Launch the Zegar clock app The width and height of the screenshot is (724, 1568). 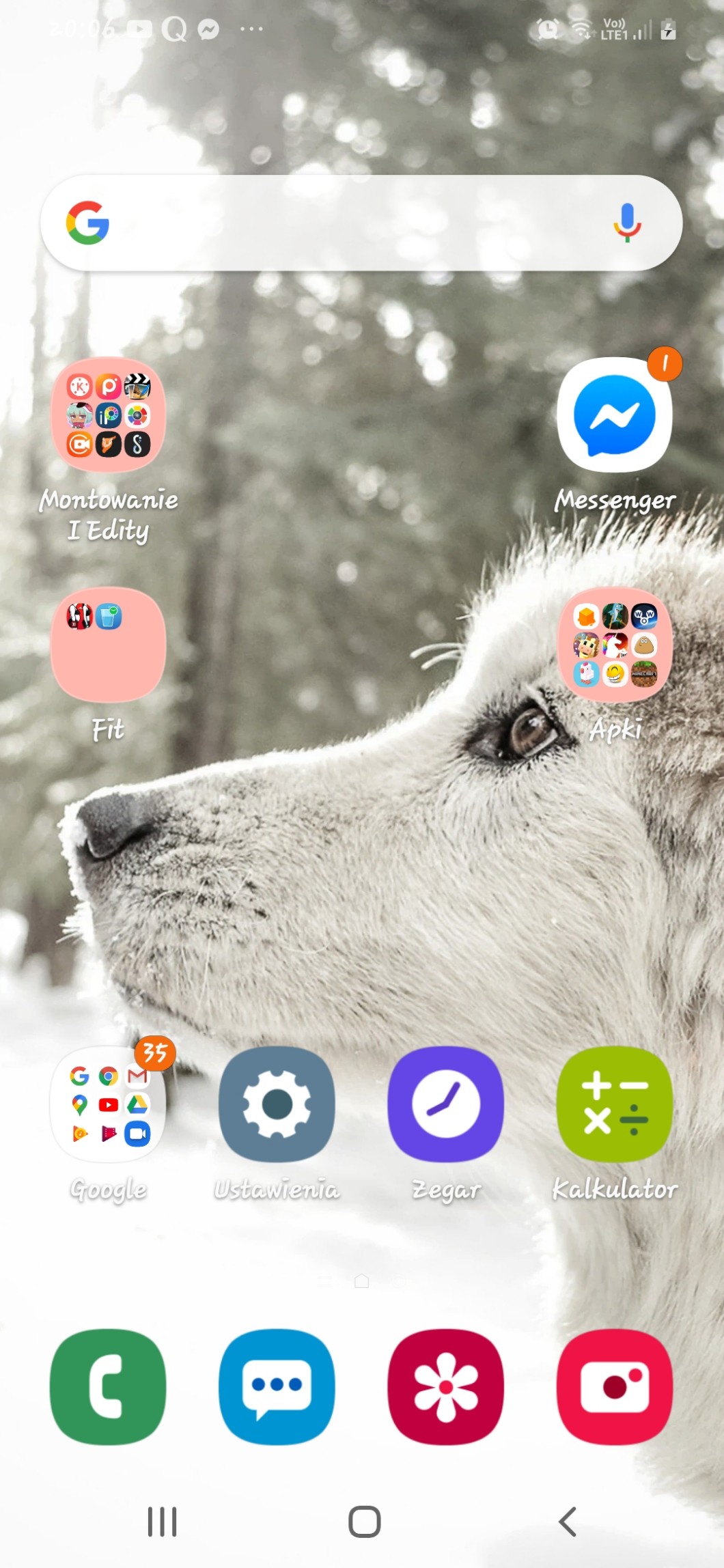(445, 1104)
